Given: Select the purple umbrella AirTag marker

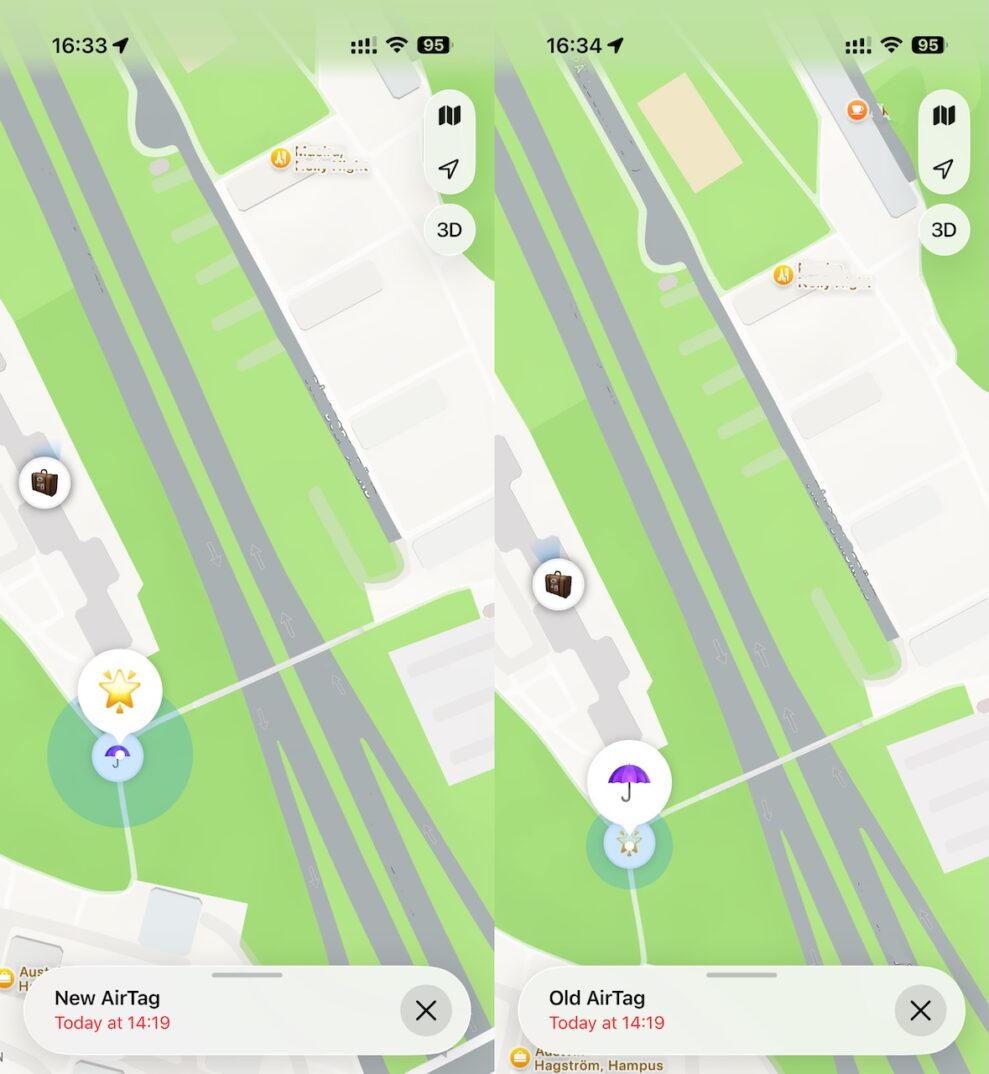Looking at the screenshot, I should [x=120, y=757].
